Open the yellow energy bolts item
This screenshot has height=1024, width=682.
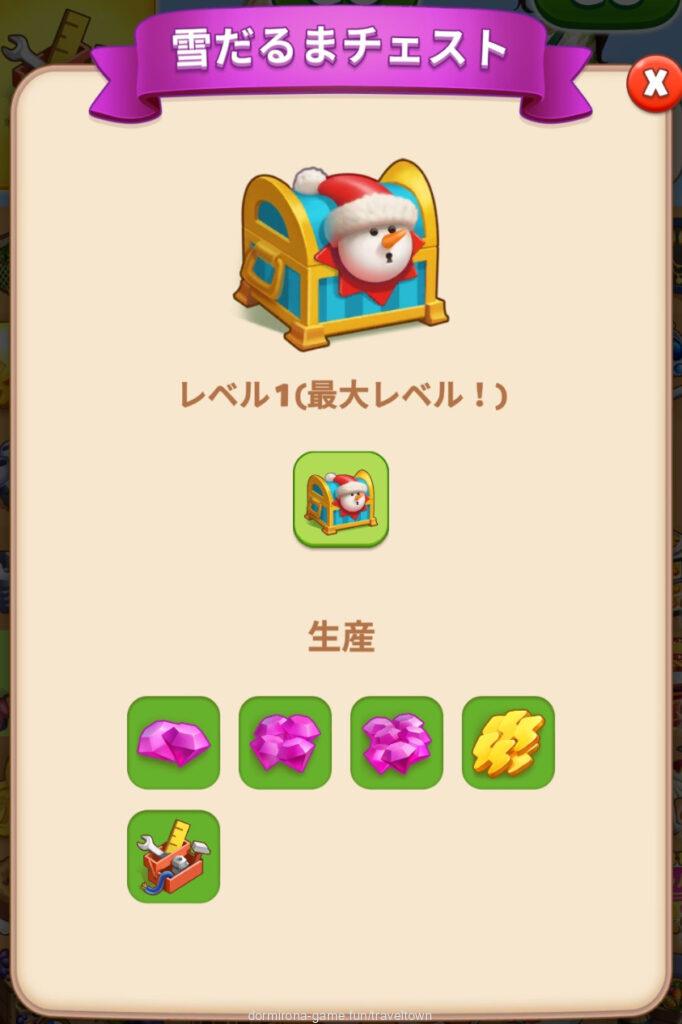click(x=508, y=742)
